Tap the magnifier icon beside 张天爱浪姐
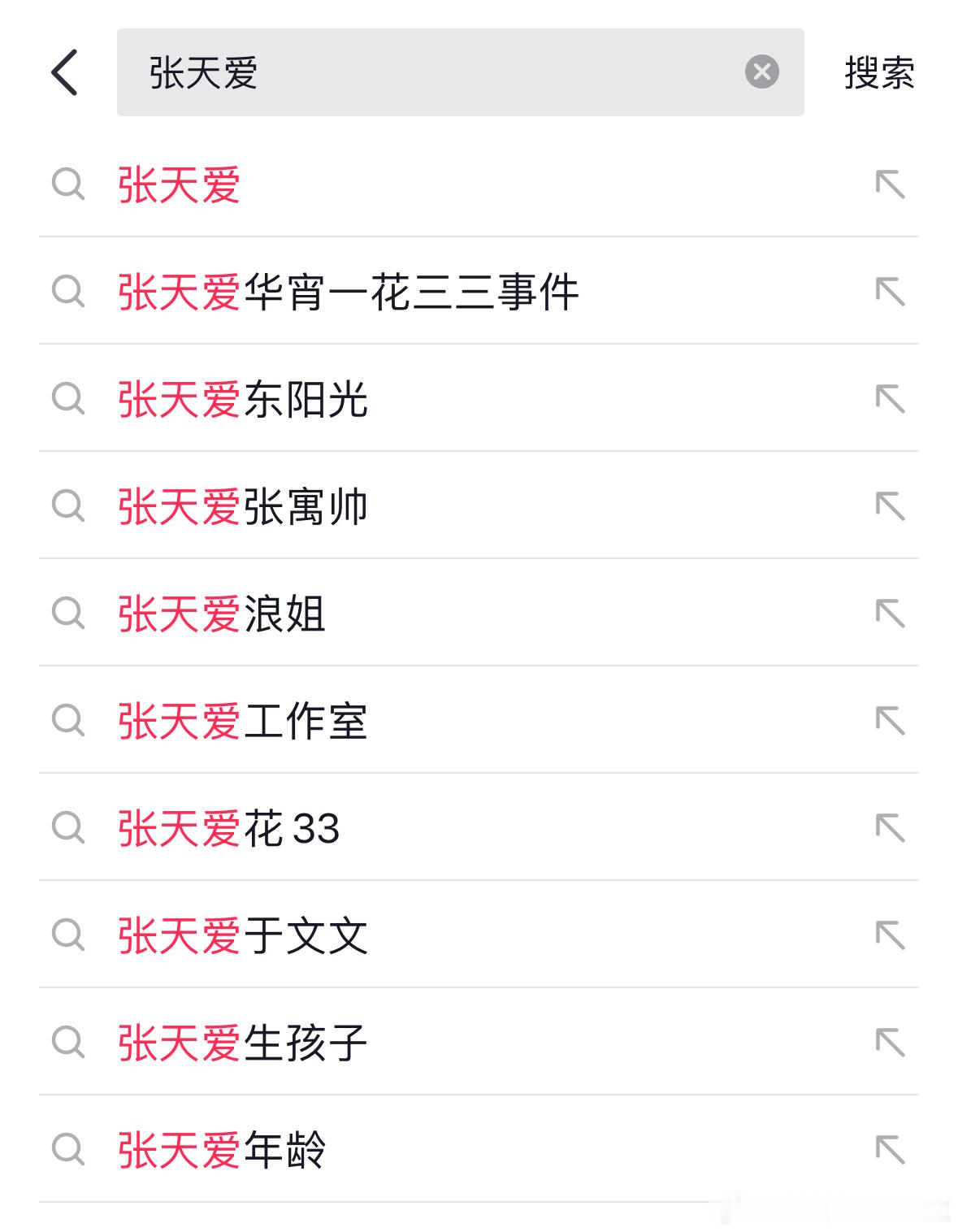This screenshot has height=1232, width=958. pyautogui.click(x=70, y=615)
